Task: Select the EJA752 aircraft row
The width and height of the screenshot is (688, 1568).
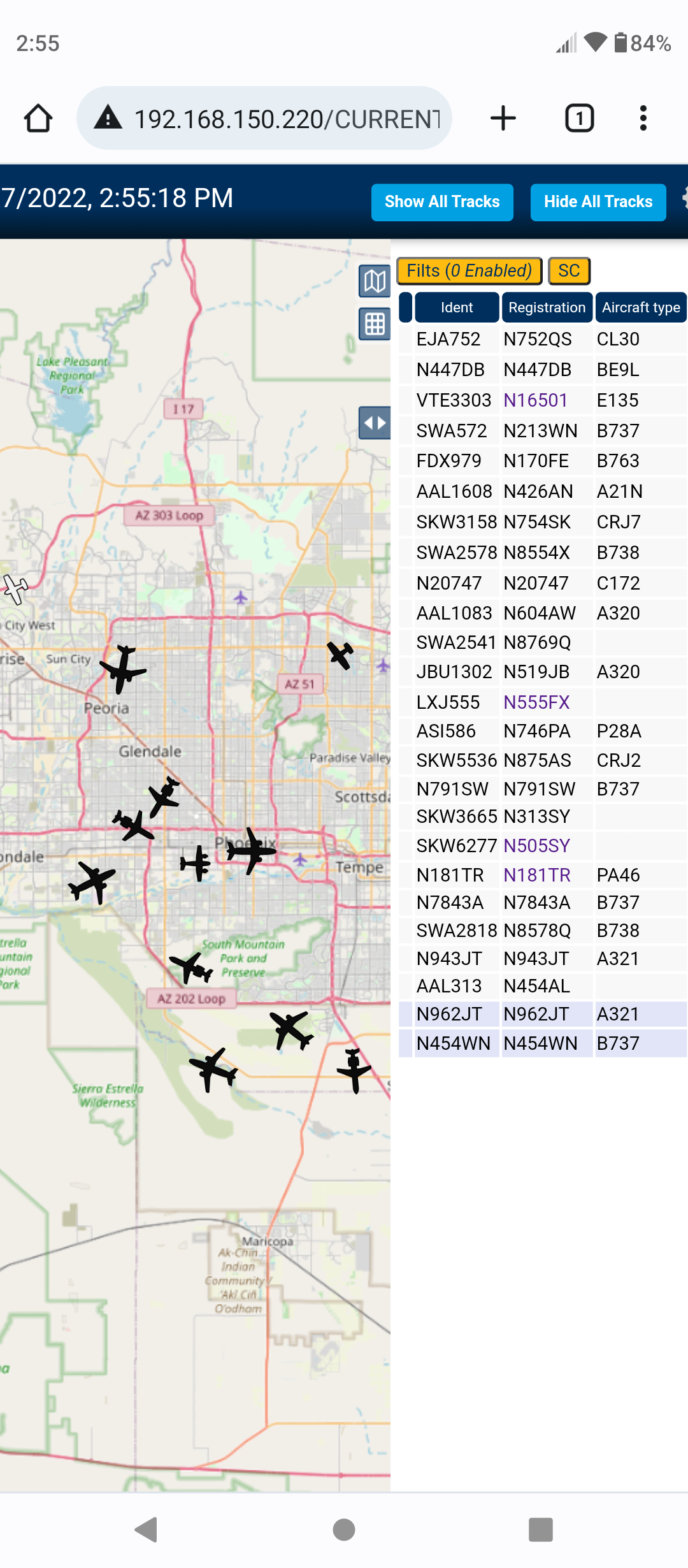Action: [x=543, y=339]
